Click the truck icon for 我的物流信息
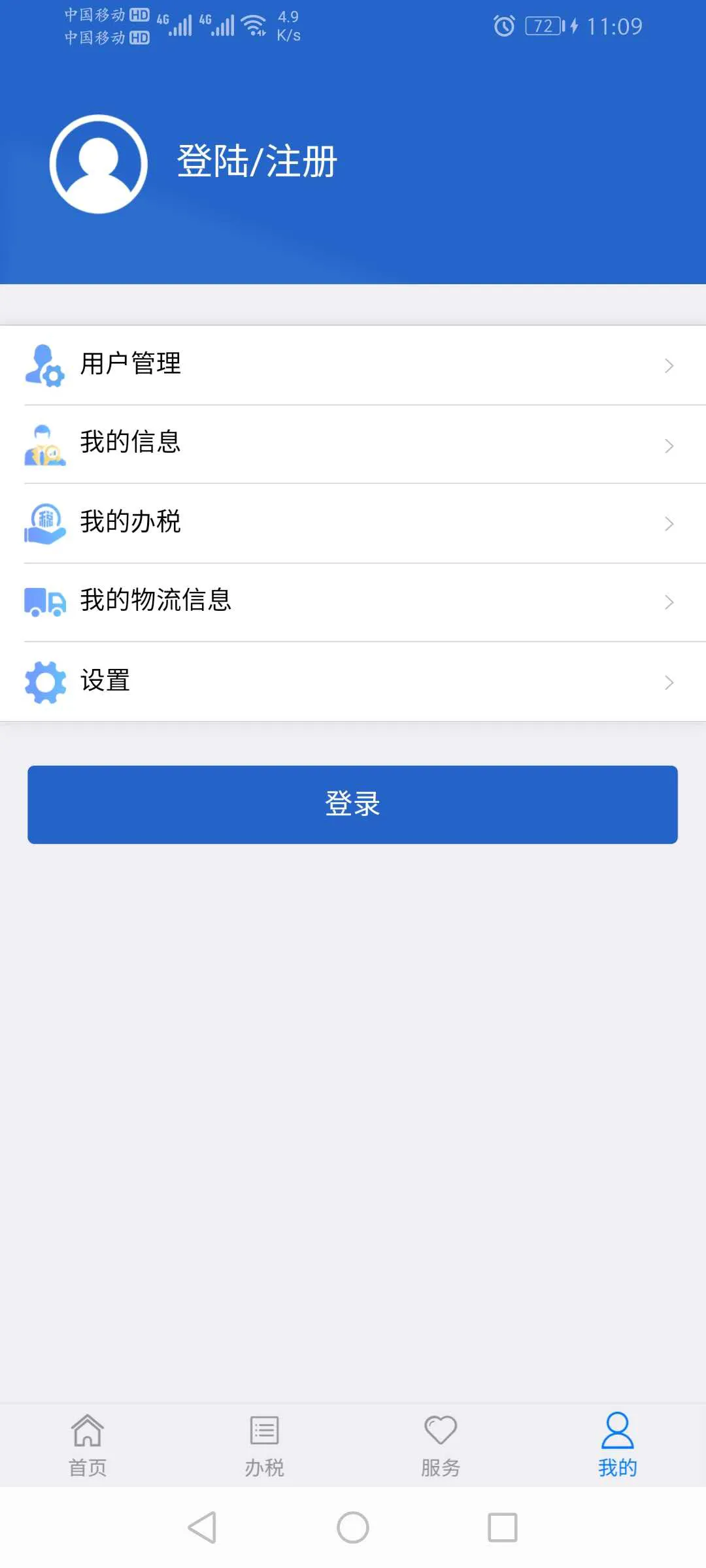 tap(44, 602)
